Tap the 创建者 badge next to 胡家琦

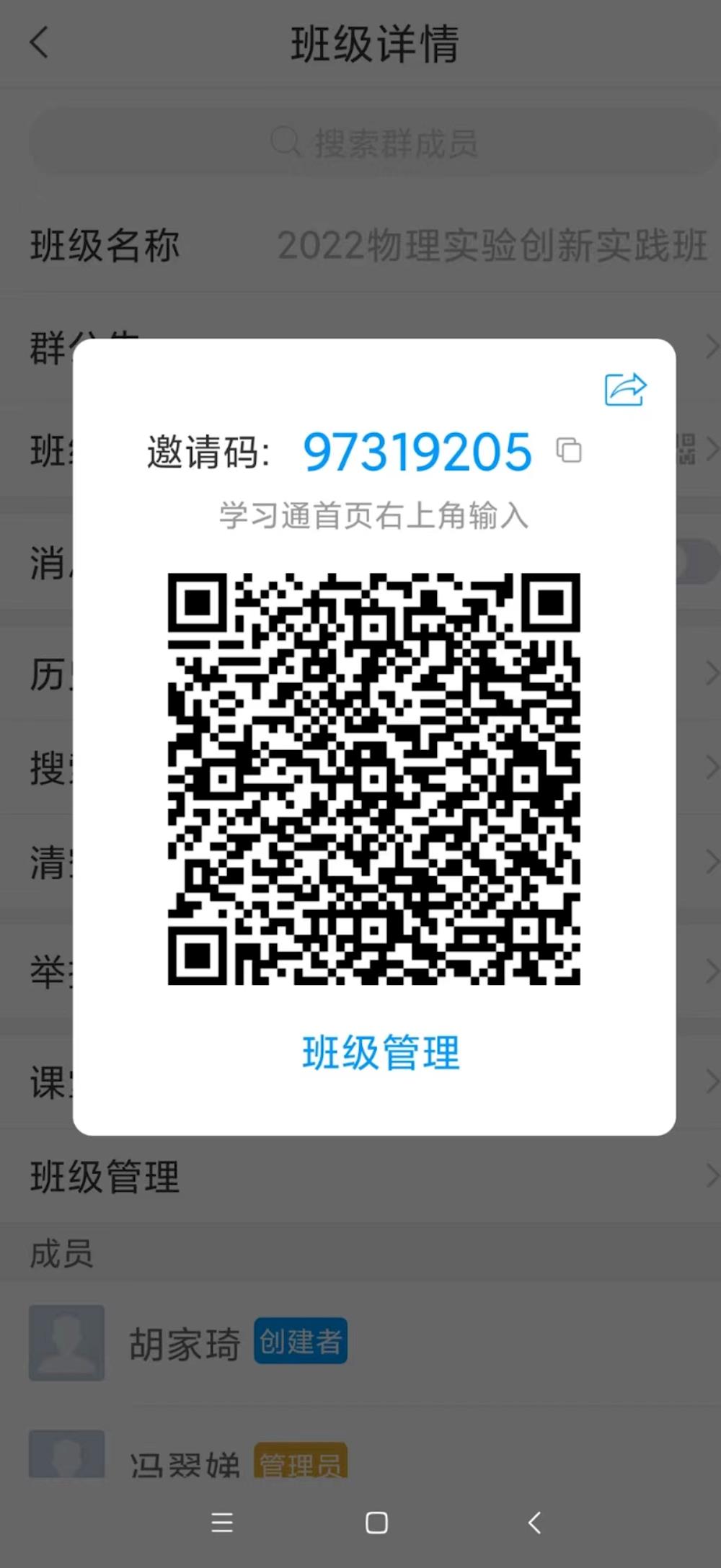(x=301, y=1339)
